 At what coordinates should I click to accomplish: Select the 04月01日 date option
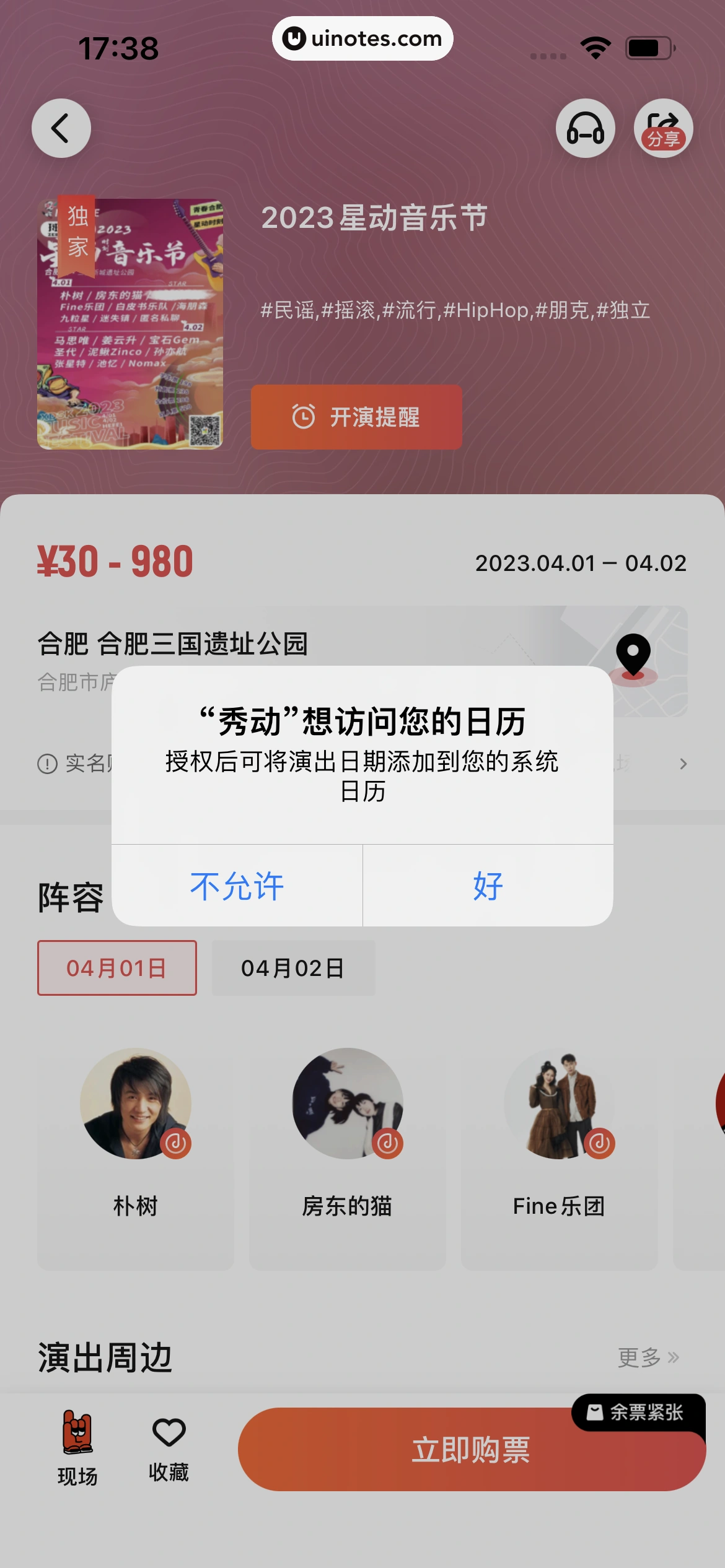(117, 968)
